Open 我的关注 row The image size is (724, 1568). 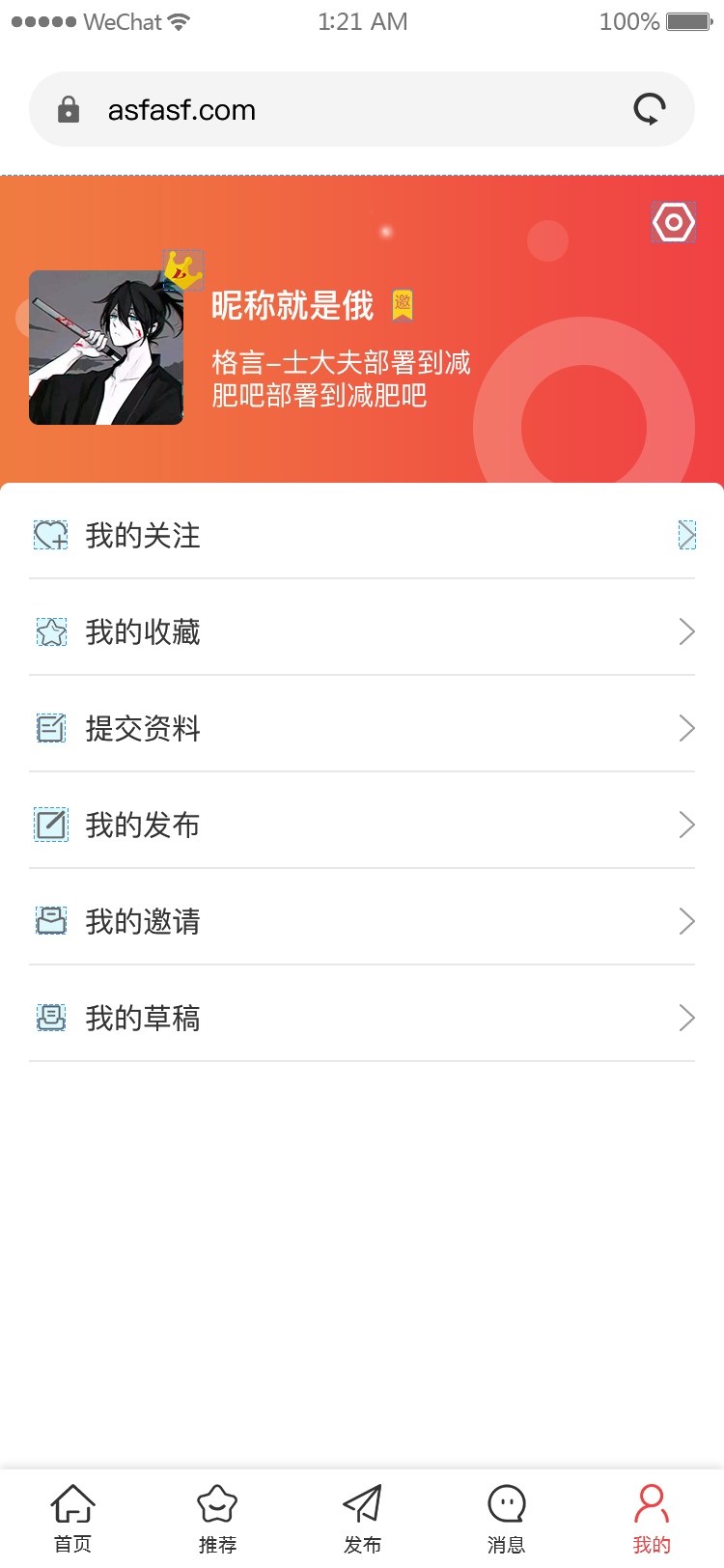(x=362, y=535)
